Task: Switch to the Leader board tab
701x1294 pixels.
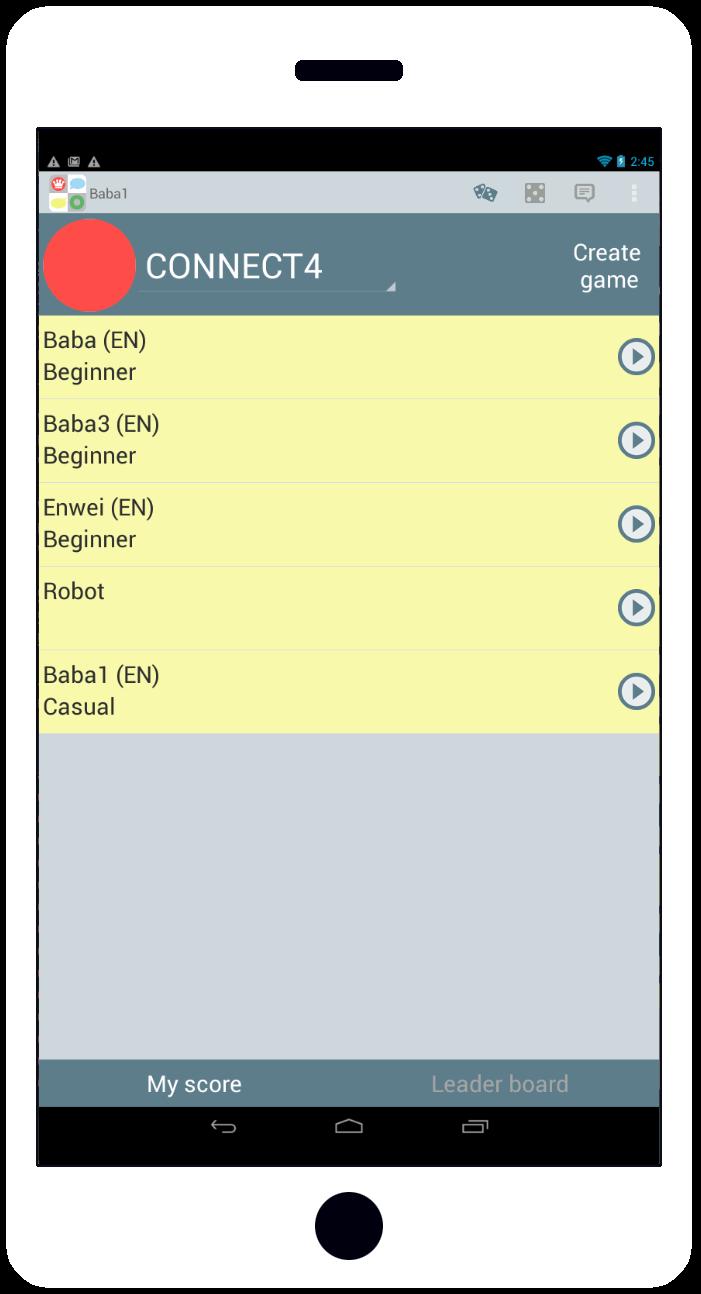Action: [500, 1084]
